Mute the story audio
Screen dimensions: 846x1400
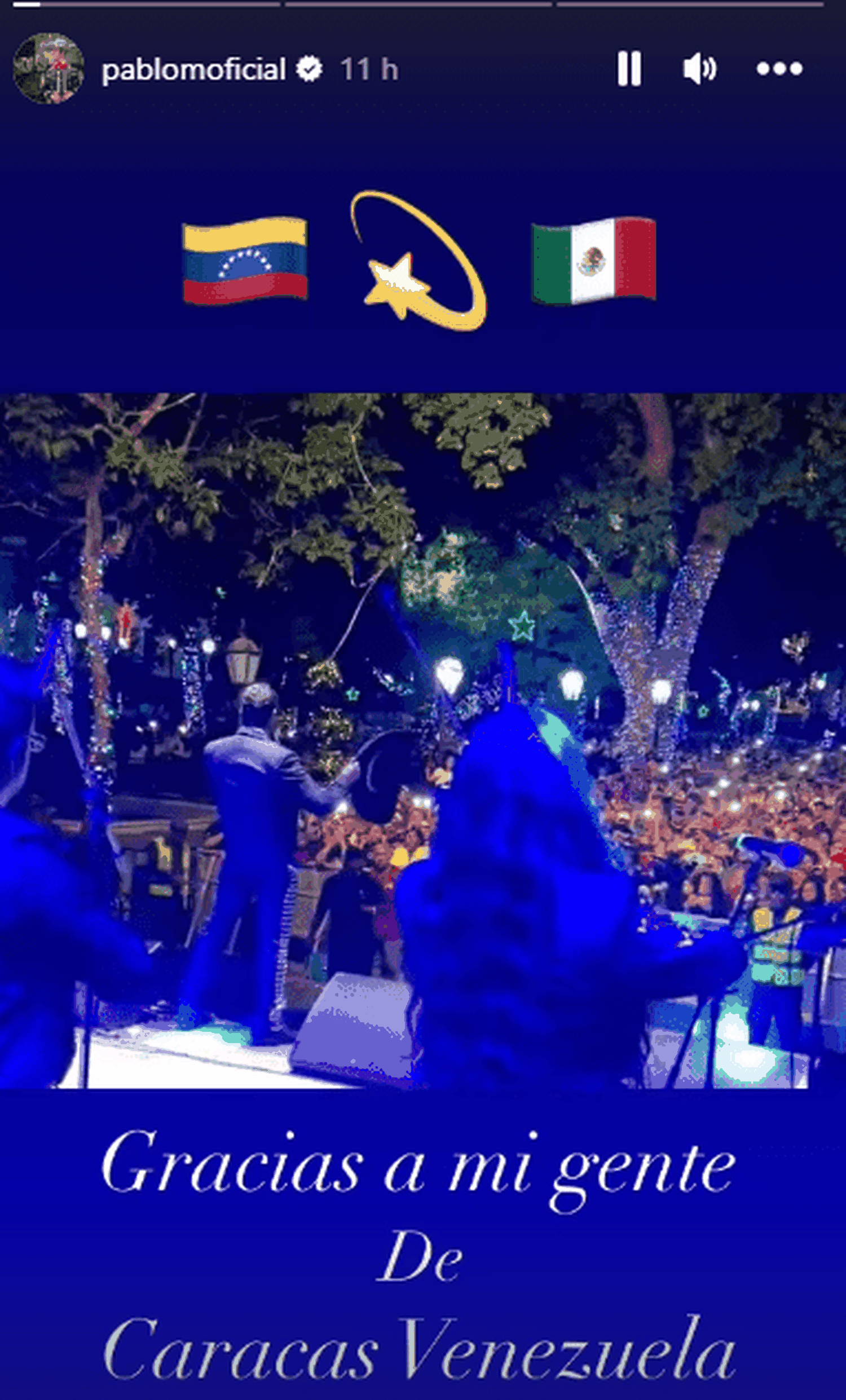tap(699, 69)
